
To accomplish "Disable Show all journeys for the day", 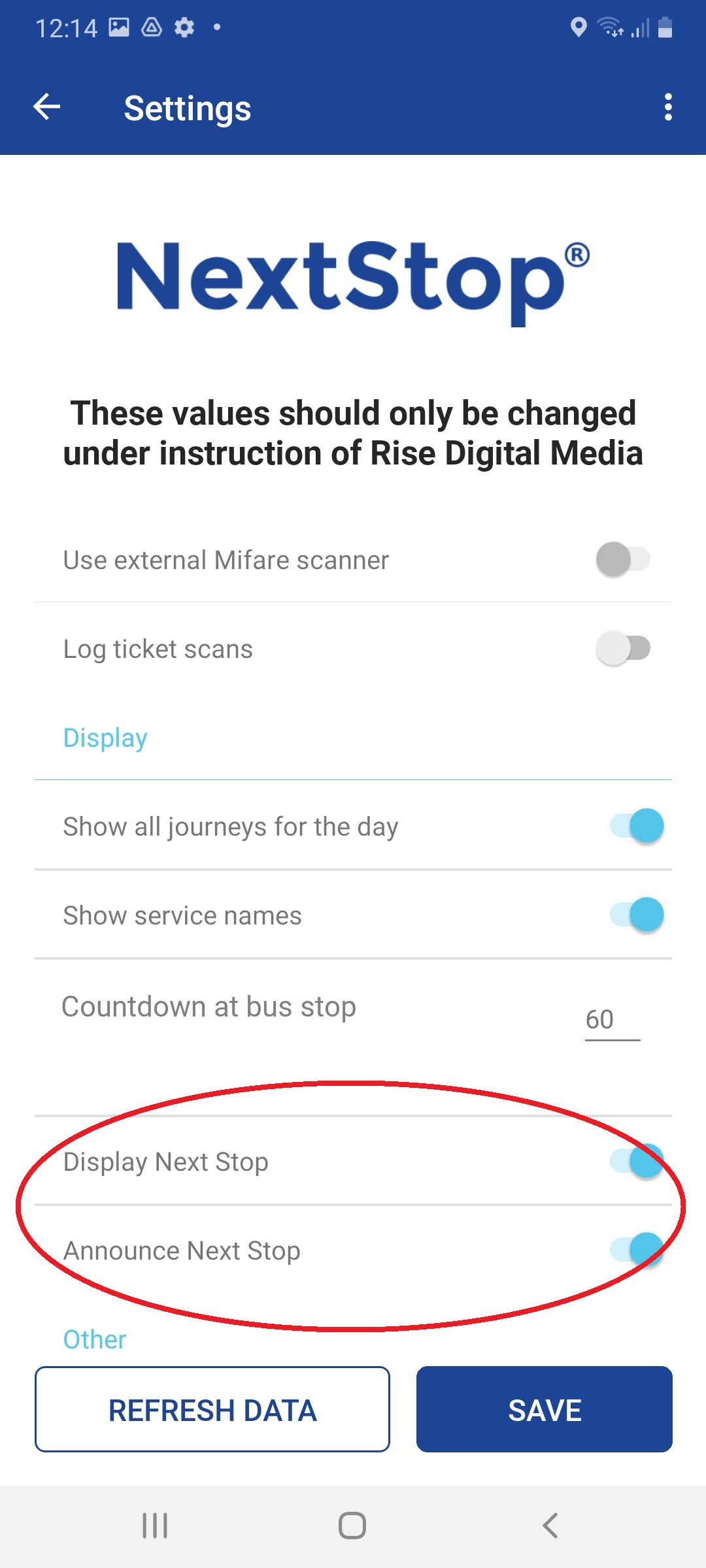I will tap(637, 826).
